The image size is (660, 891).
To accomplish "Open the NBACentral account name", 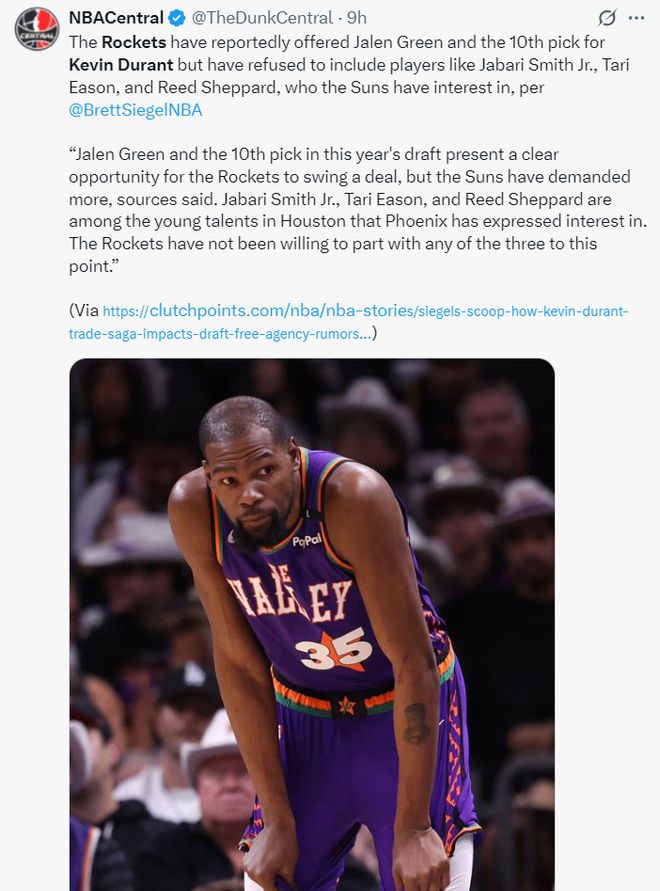I will tap(108, 18).
